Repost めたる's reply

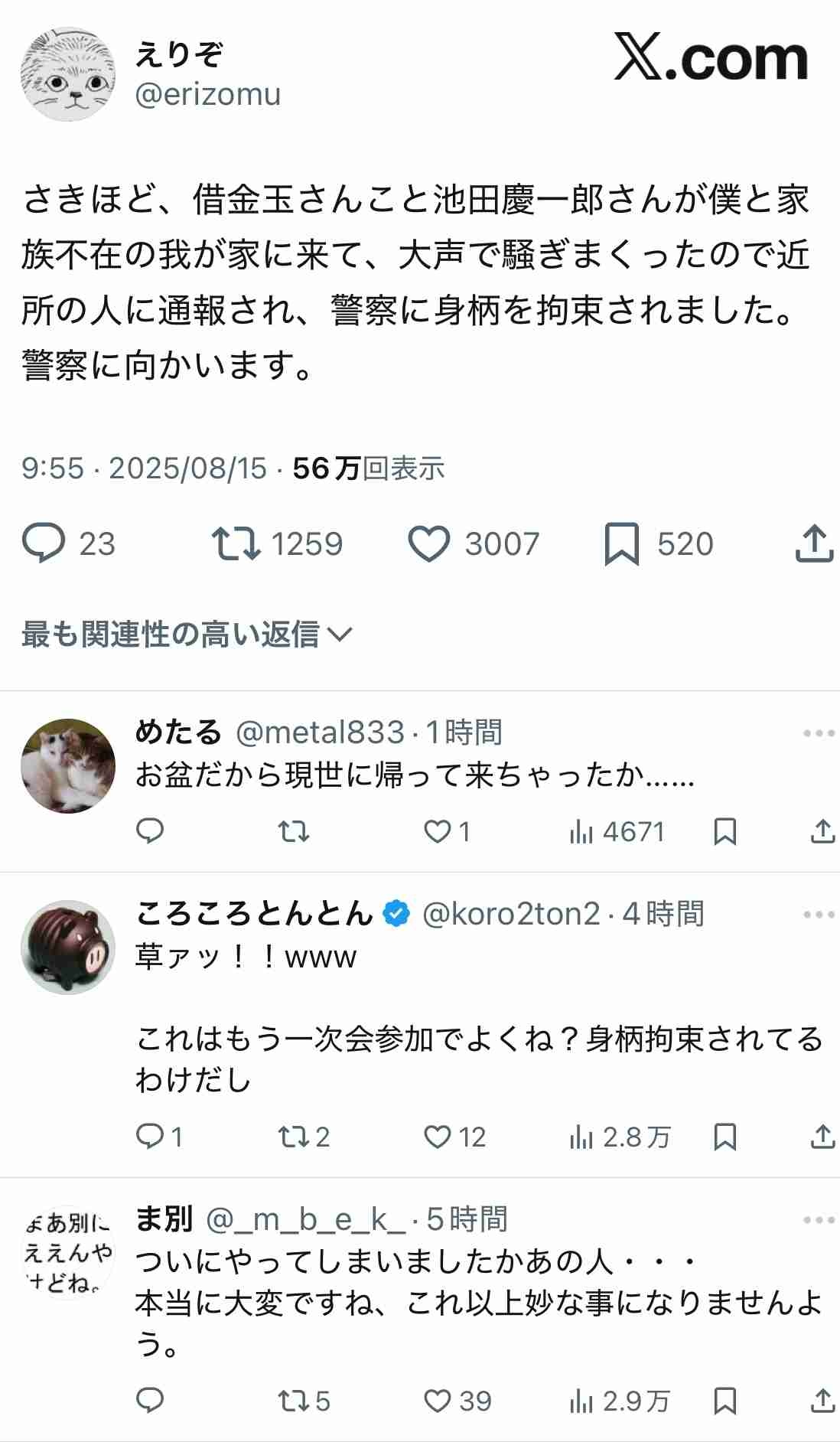pyautogui.click(x=294, y=831)
